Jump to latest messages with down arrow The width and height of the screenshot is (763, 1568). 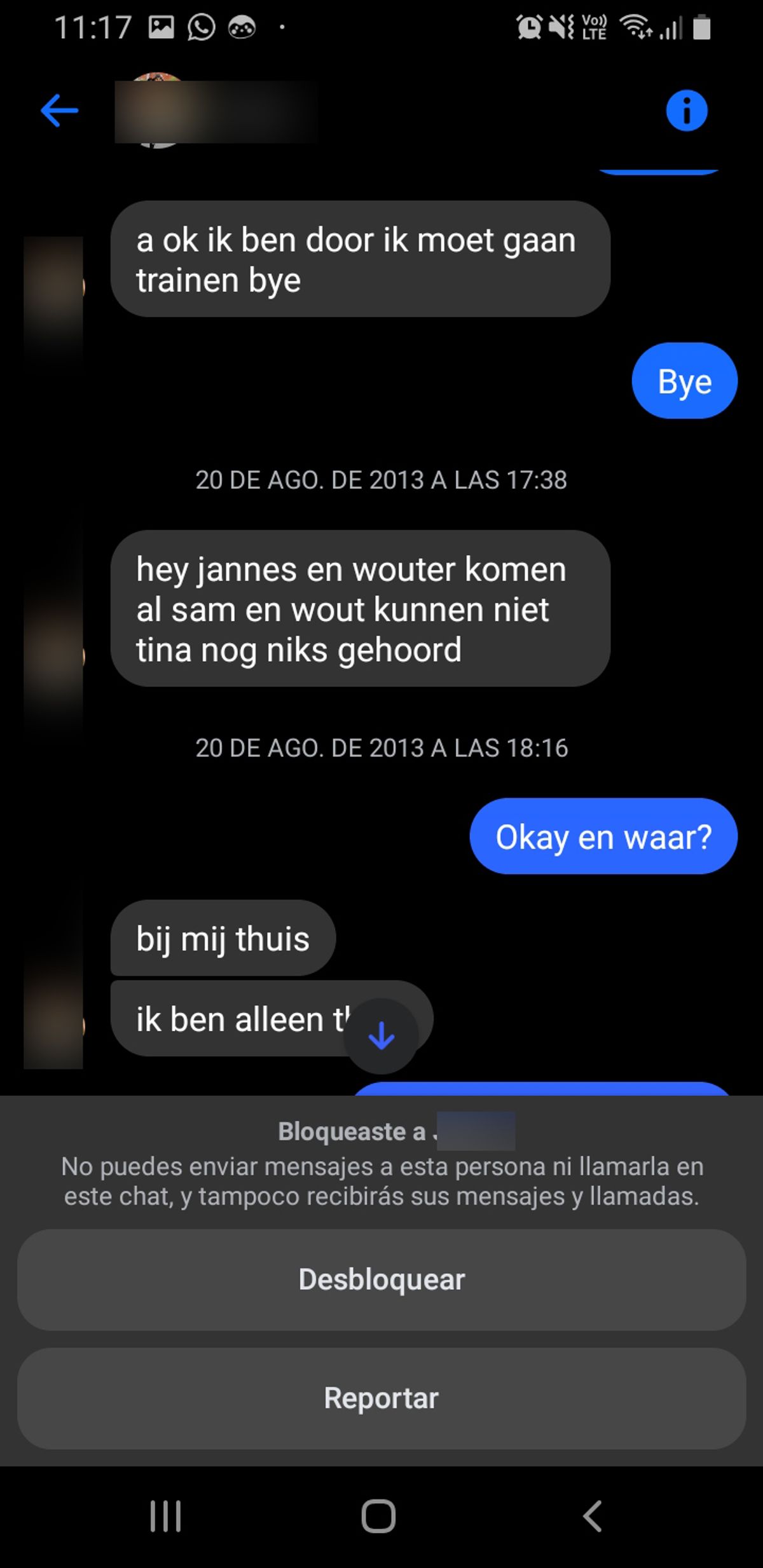point(381,1036)
